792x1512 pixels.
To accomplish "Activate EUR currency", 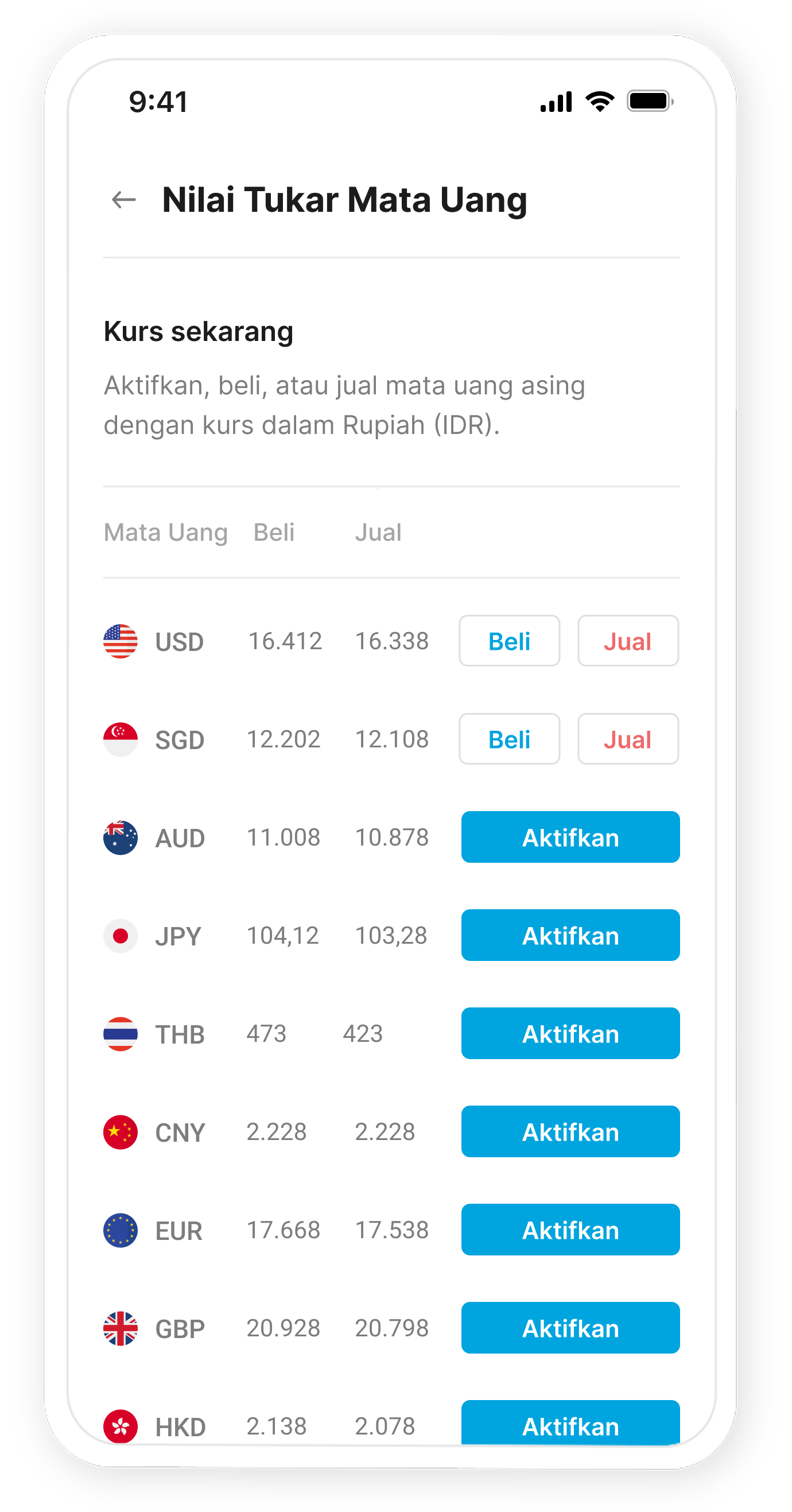I will pyautogui.click(x=570, y=1229).
